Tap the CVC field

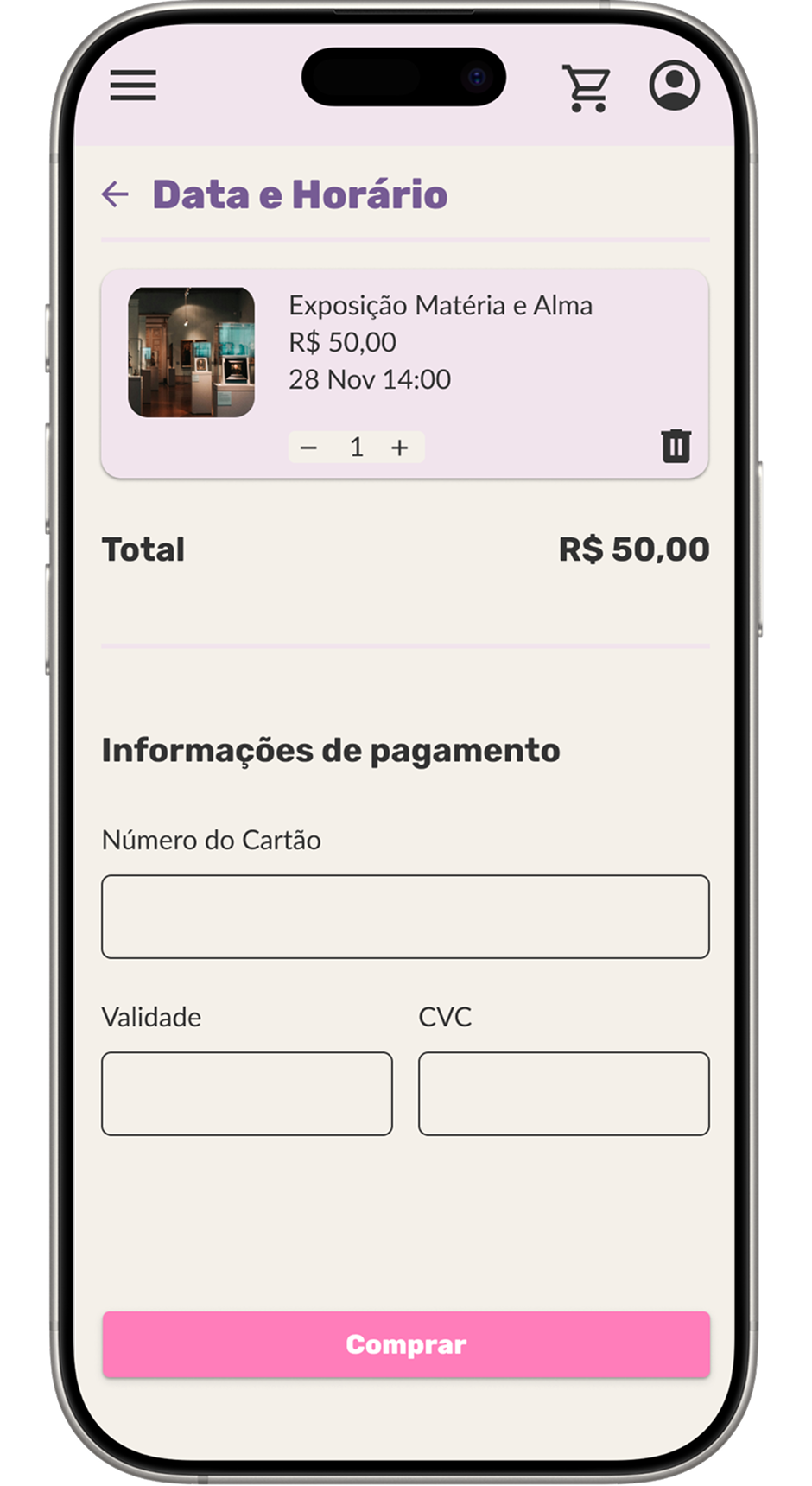[x=563, y=1093]
